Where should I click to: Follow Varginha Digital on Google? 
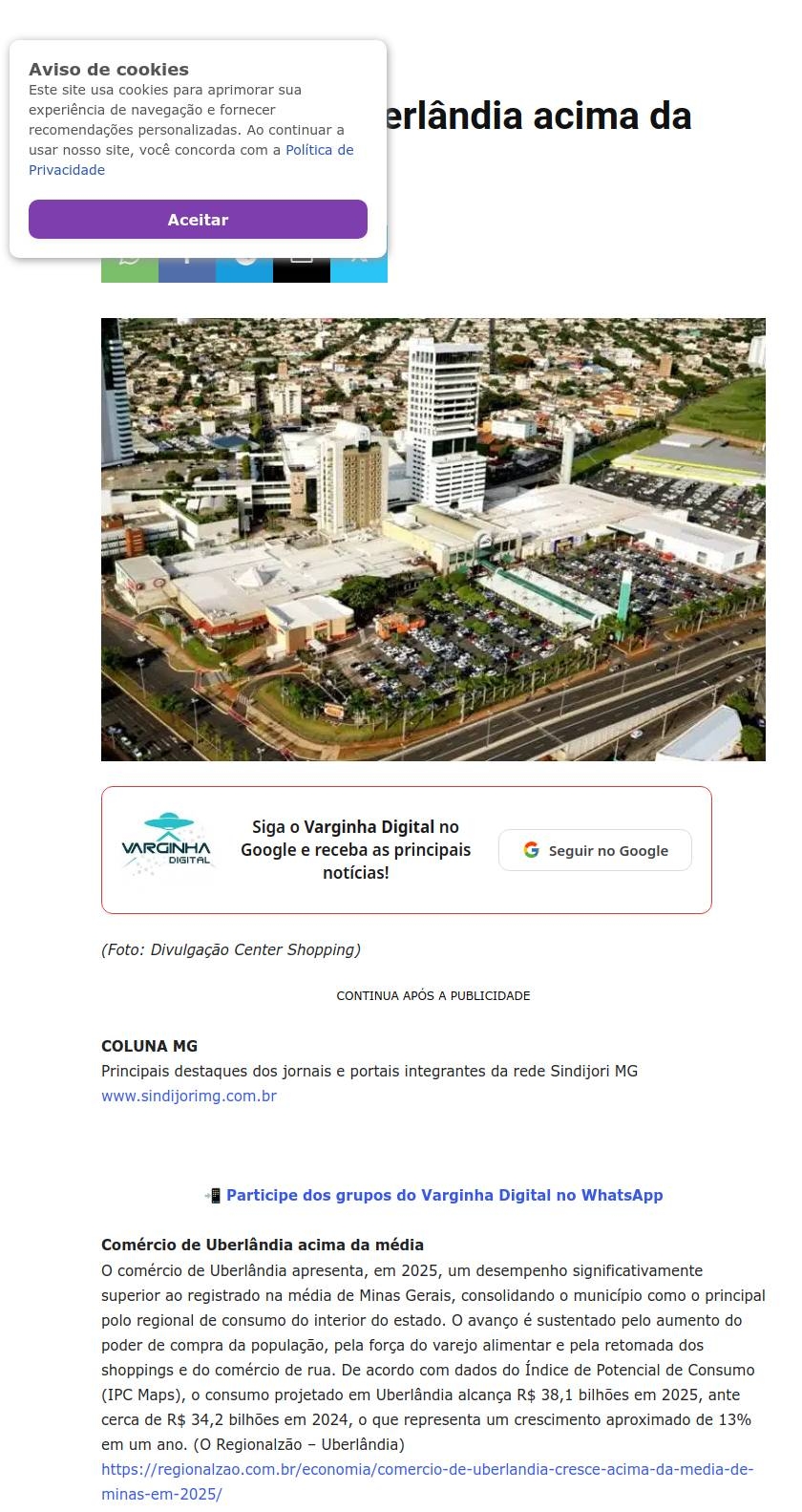(595, 850)
